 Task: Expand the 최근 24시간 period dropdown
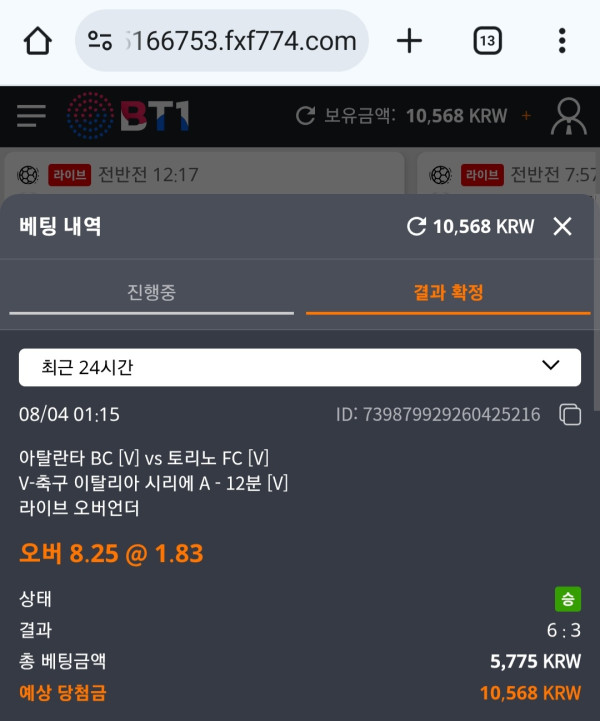pos(300,367)
